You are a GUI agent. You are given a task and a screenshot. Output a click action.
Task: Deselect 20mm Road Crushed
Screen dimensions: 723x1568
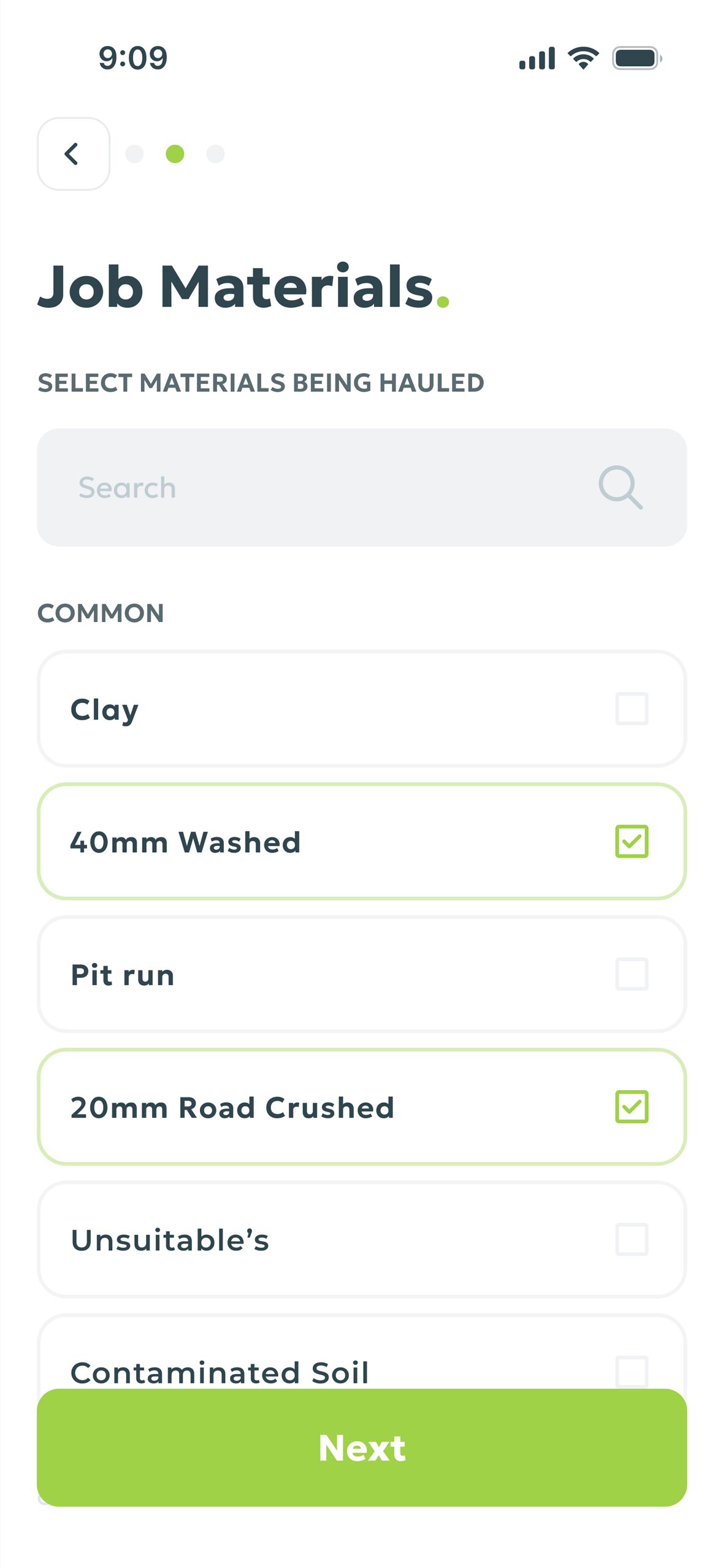coord(632,1107)
